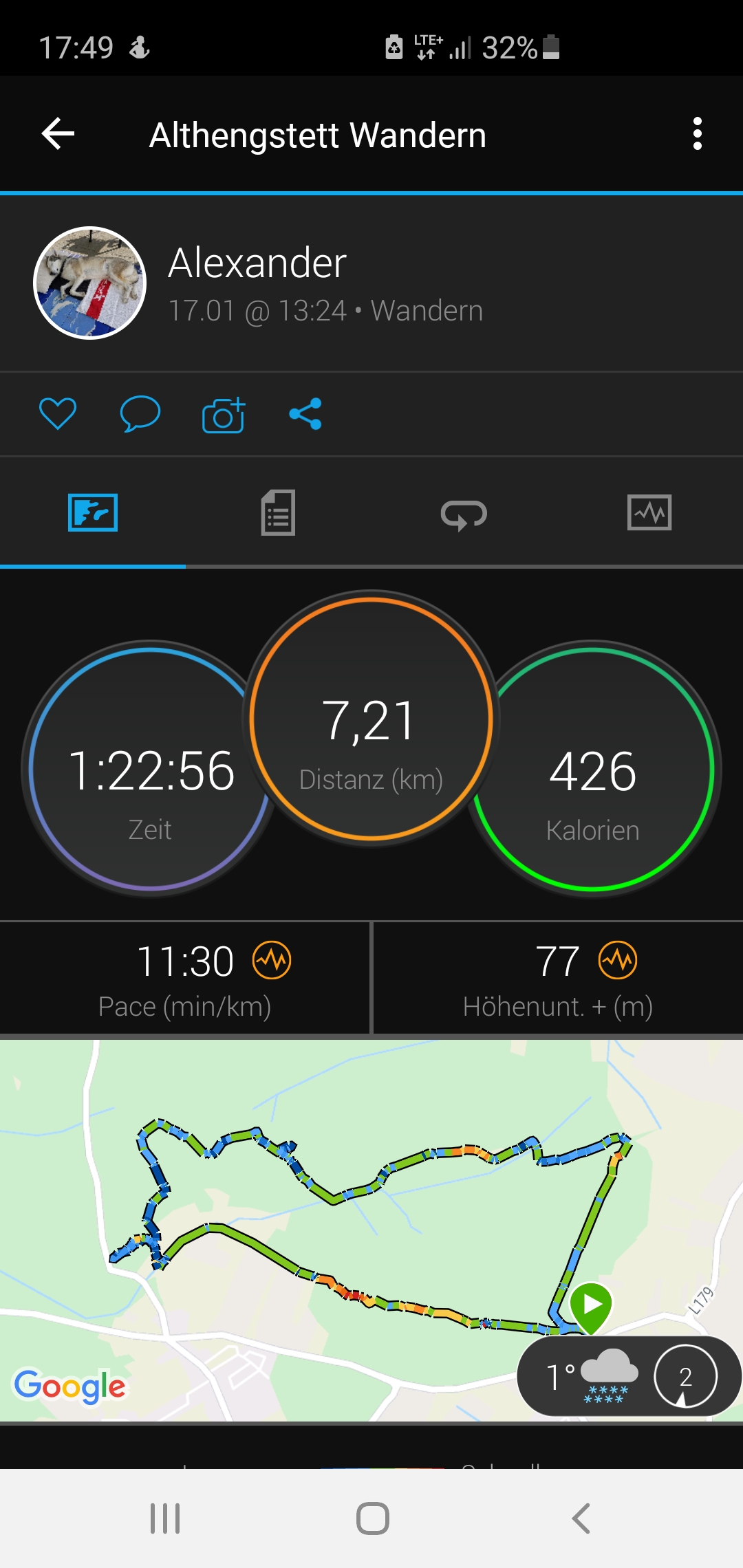Open the pace chart icon next to 11:30
This screenshot has width=743, height=1568.
[272, 960]
